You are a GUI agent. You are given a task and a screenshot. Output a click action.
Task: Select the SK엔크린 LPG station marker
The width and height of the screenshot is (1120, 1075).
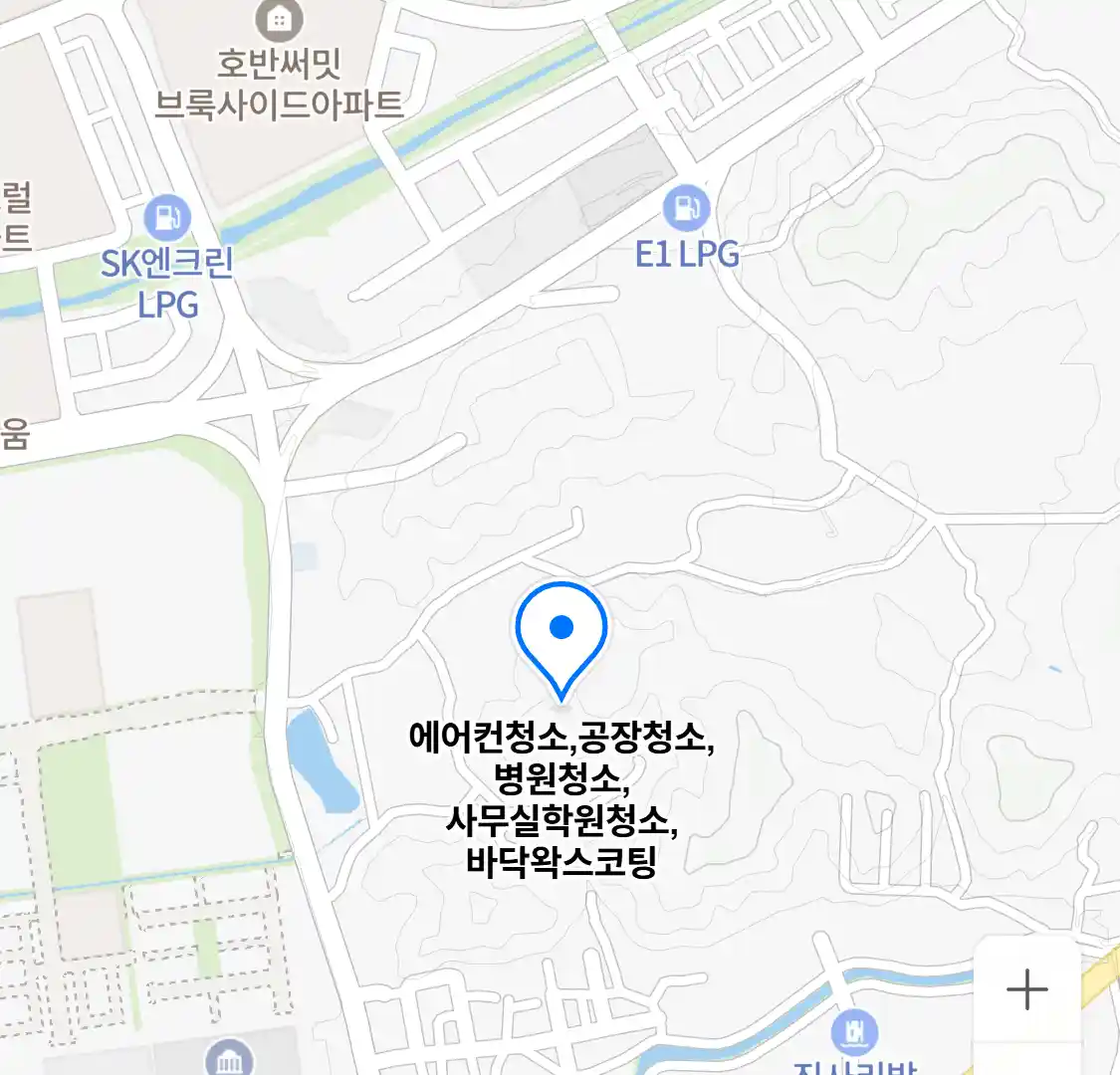tap(166, 218)
